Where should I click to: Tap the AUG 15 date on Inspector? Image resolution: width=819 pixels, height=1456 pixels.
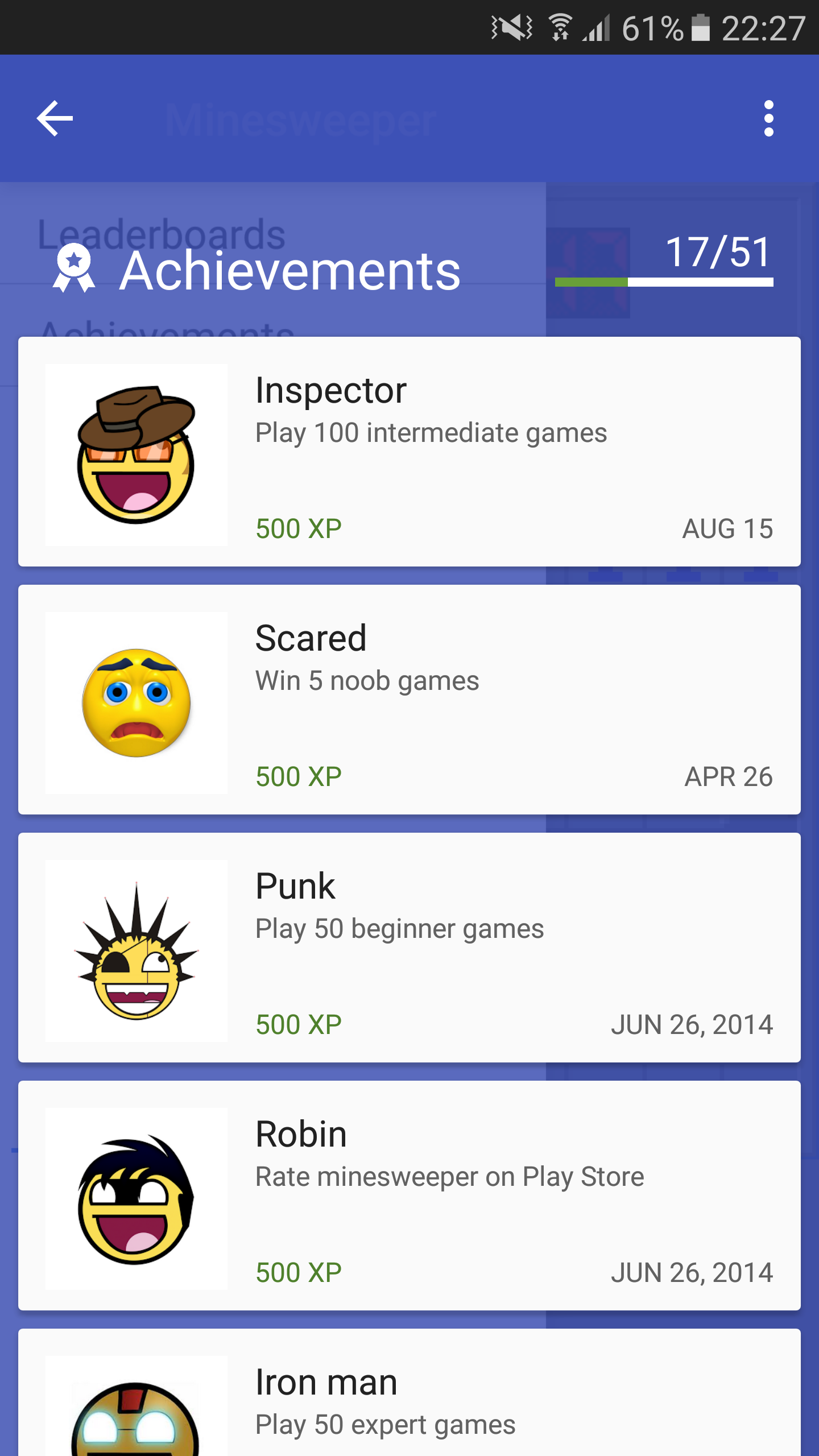(x=727, y=528)
